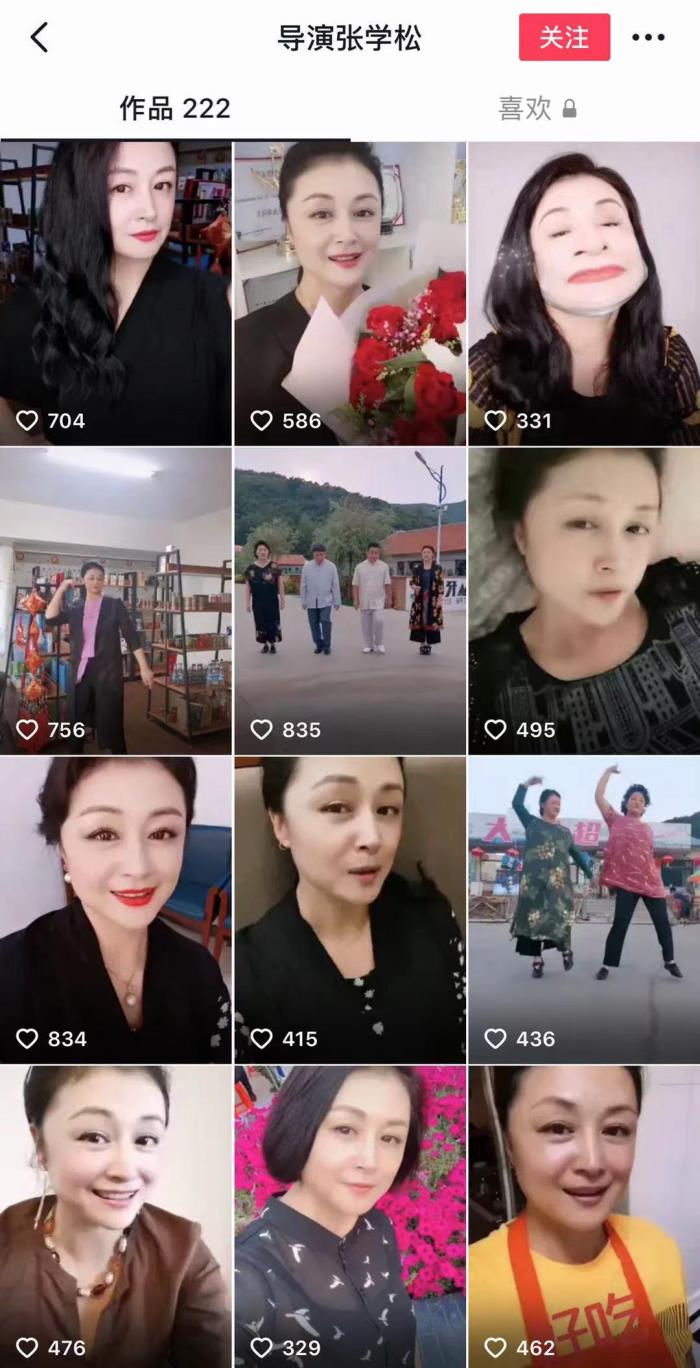Open the video with 834 likes
700x1368 pixels.
click(116, 910)
